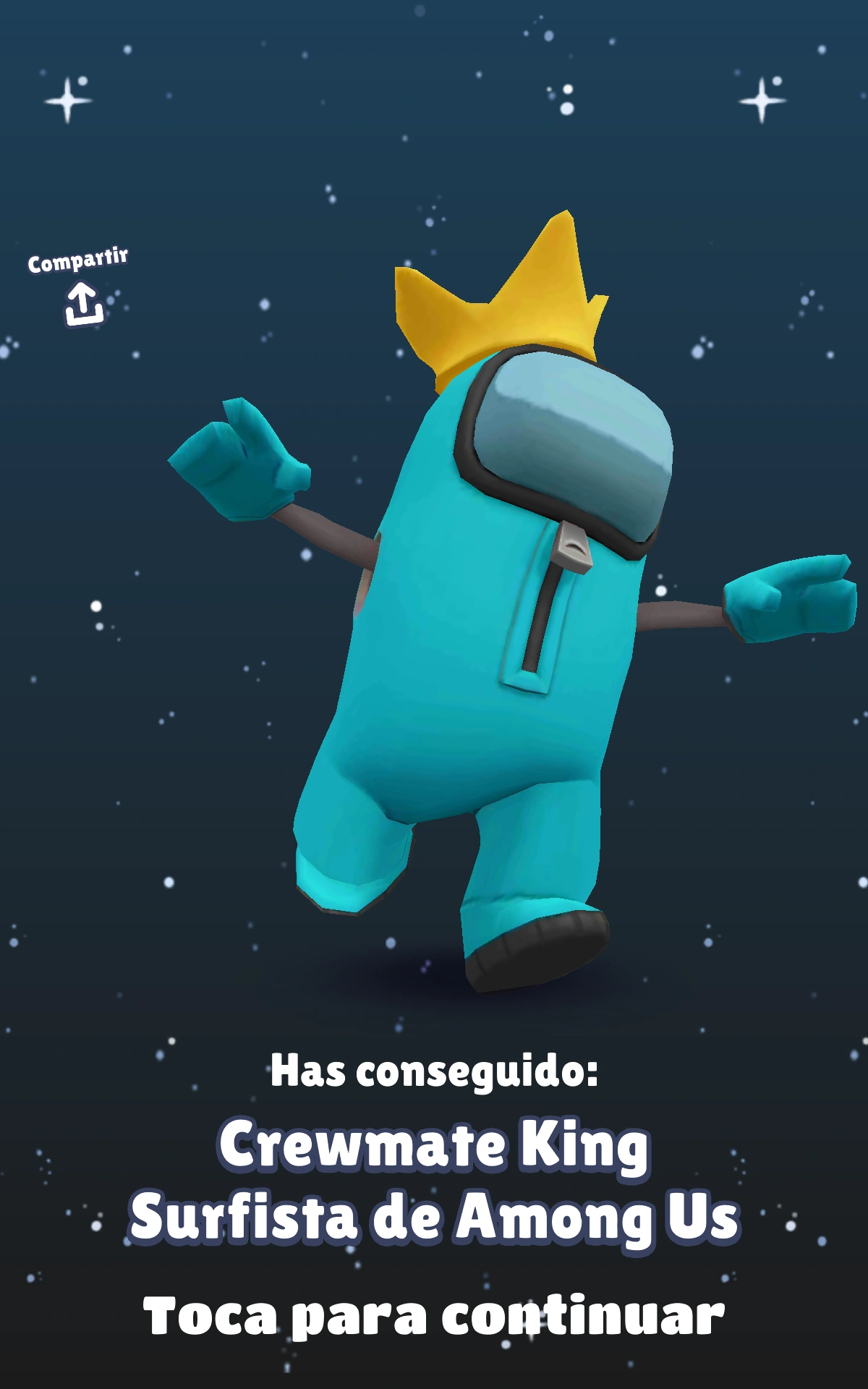Tap the Compartir share arrow icon
This screenshot has width=868, height=1389.
tap(82, 304)
